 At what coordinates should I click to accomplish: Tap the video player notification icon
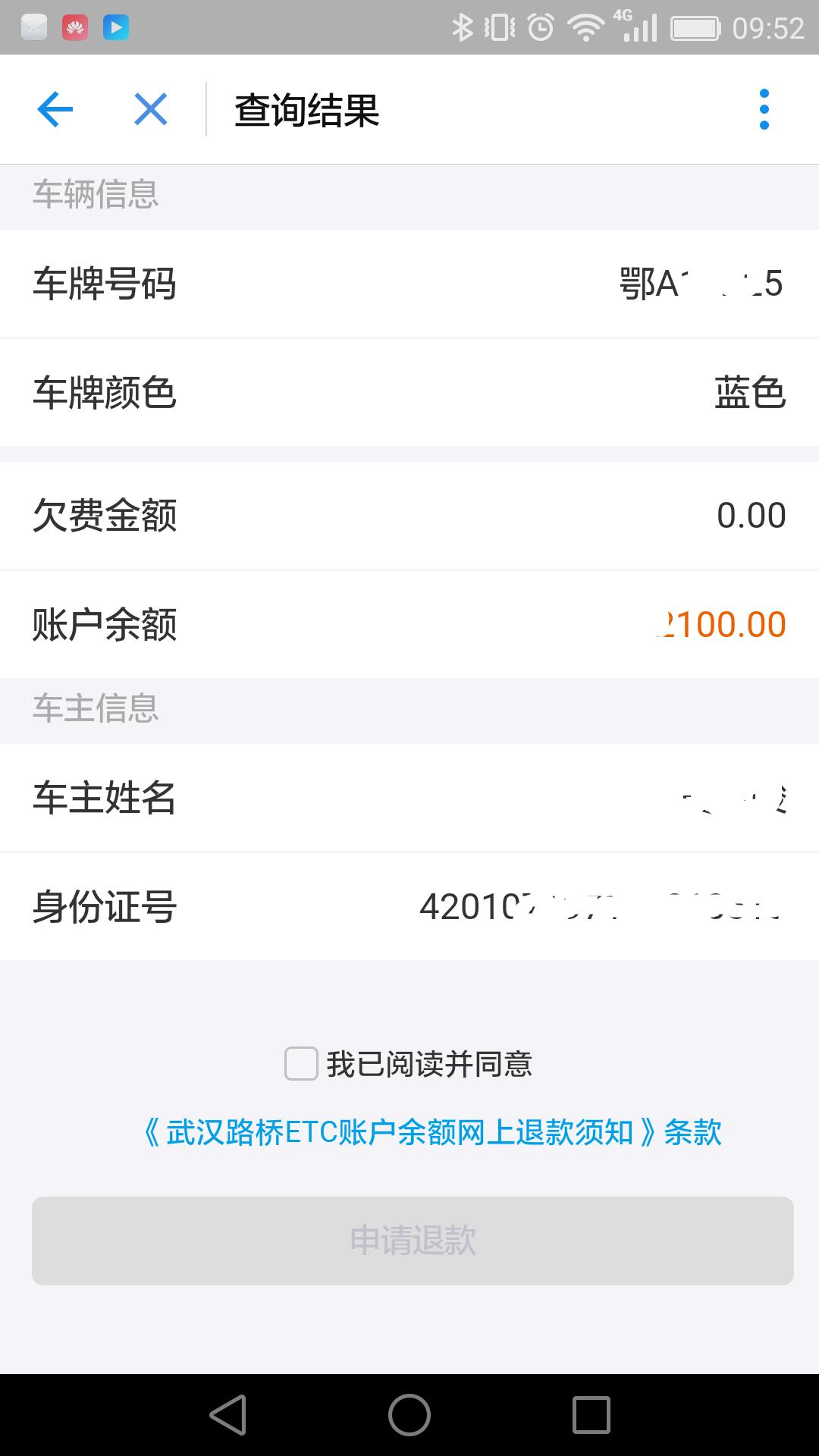116,28
